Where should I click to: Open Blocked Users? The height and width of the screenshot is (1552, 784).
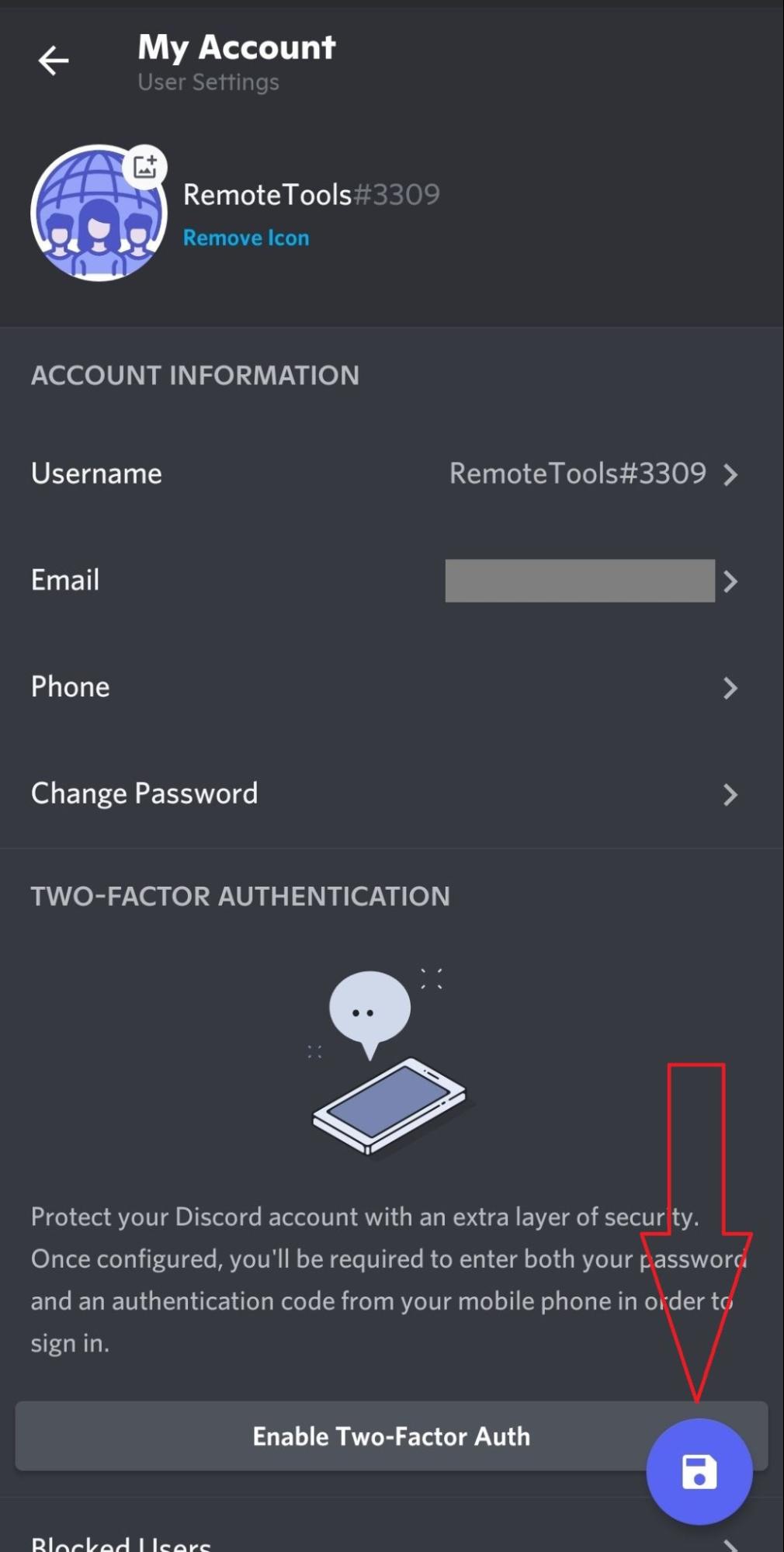pyautogui.click(x=392, y=1533)
